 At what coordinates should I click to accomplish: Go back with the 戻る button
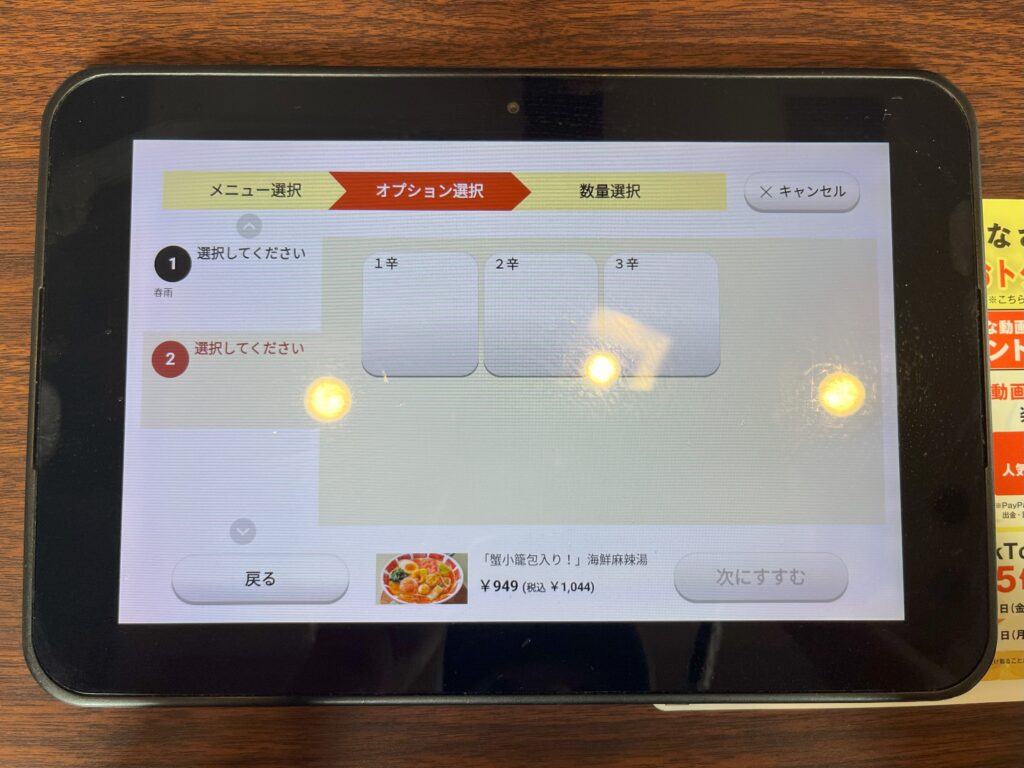[260, 579]
